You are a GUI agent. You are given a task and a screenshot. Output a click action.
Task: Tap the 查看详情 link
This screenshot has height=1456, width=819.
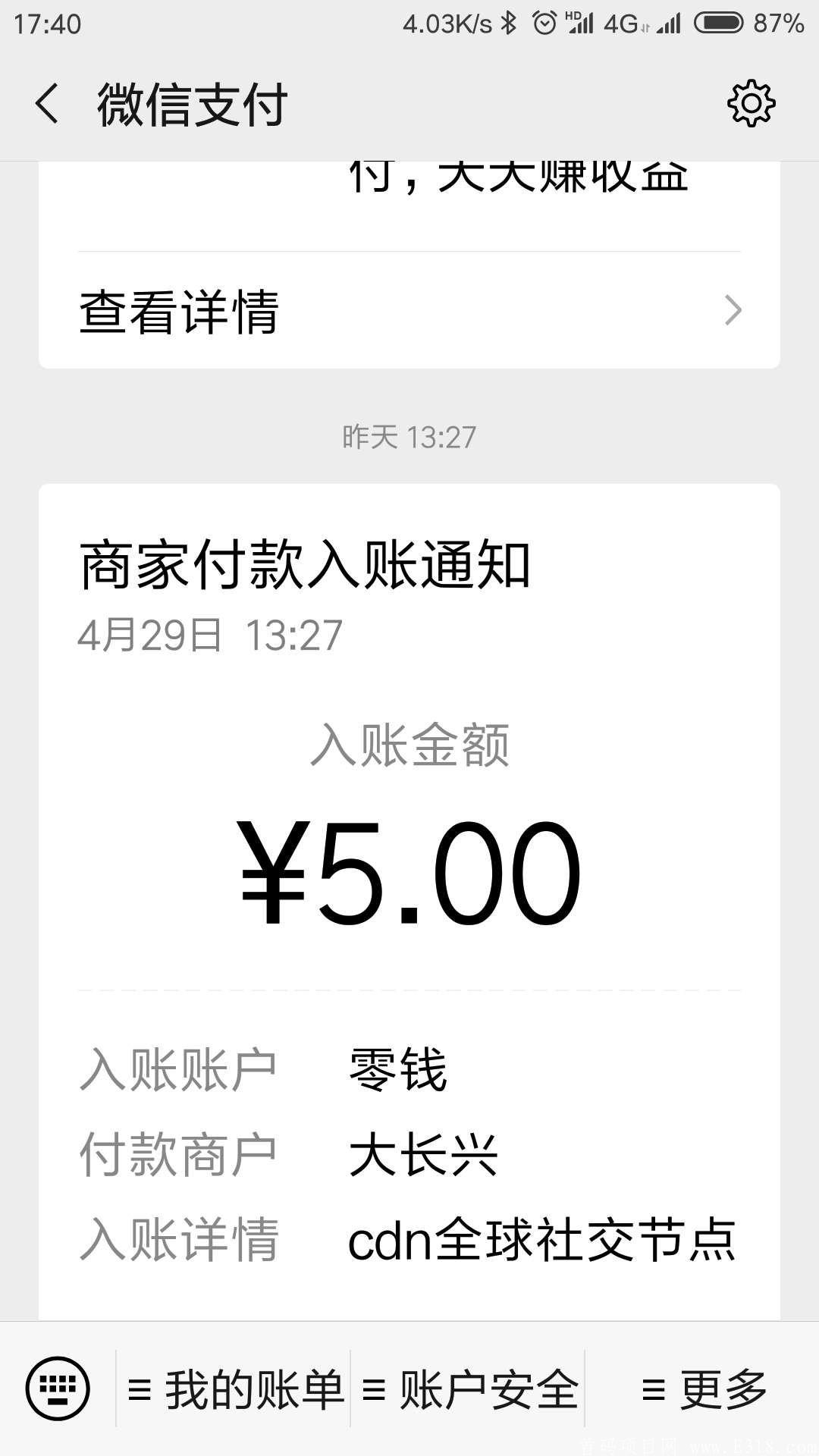coord(178,311)
